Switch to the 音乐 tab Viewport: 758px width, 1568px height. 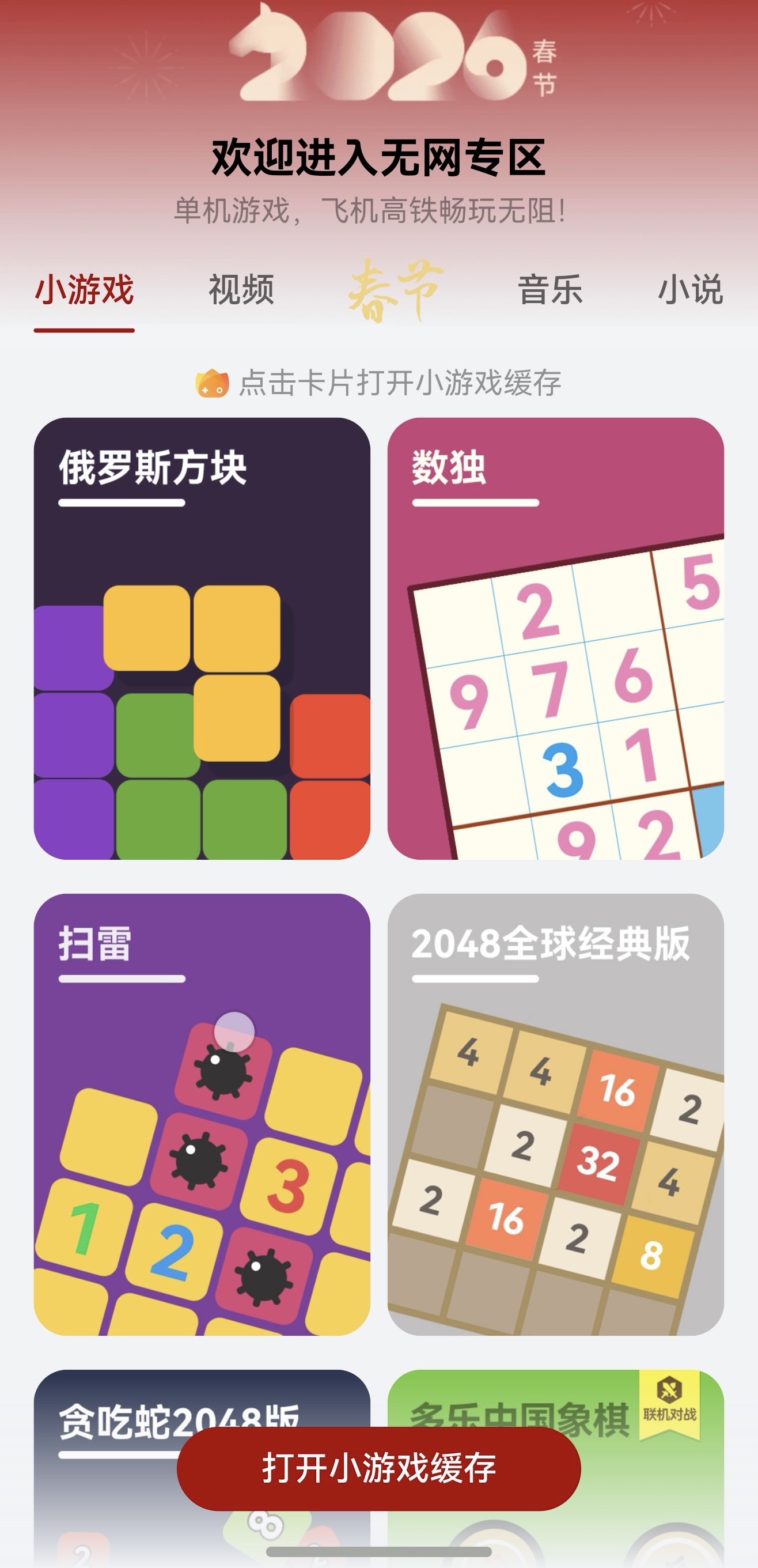coord(550,290)
